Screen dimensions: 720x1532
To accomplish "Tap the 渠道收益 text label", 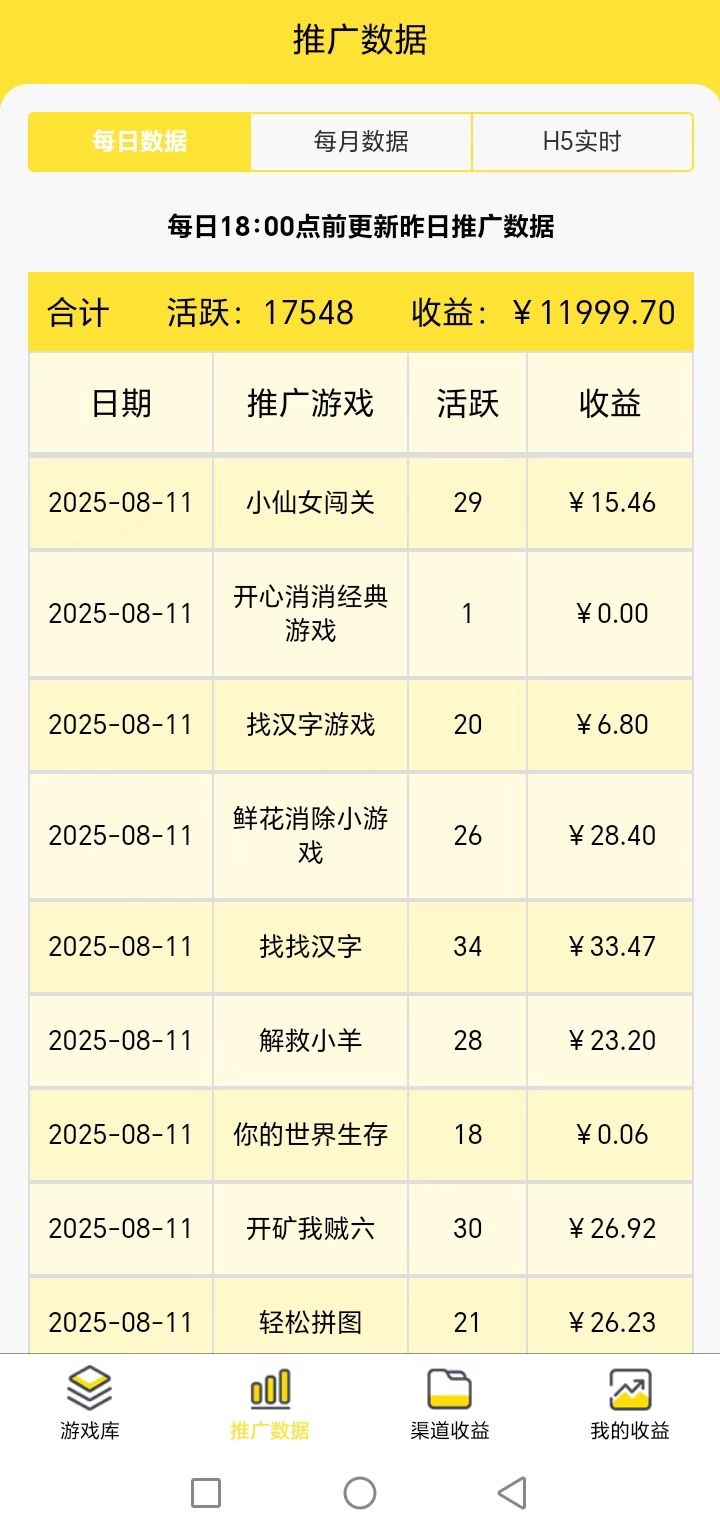I will (x=449, y=1428).
